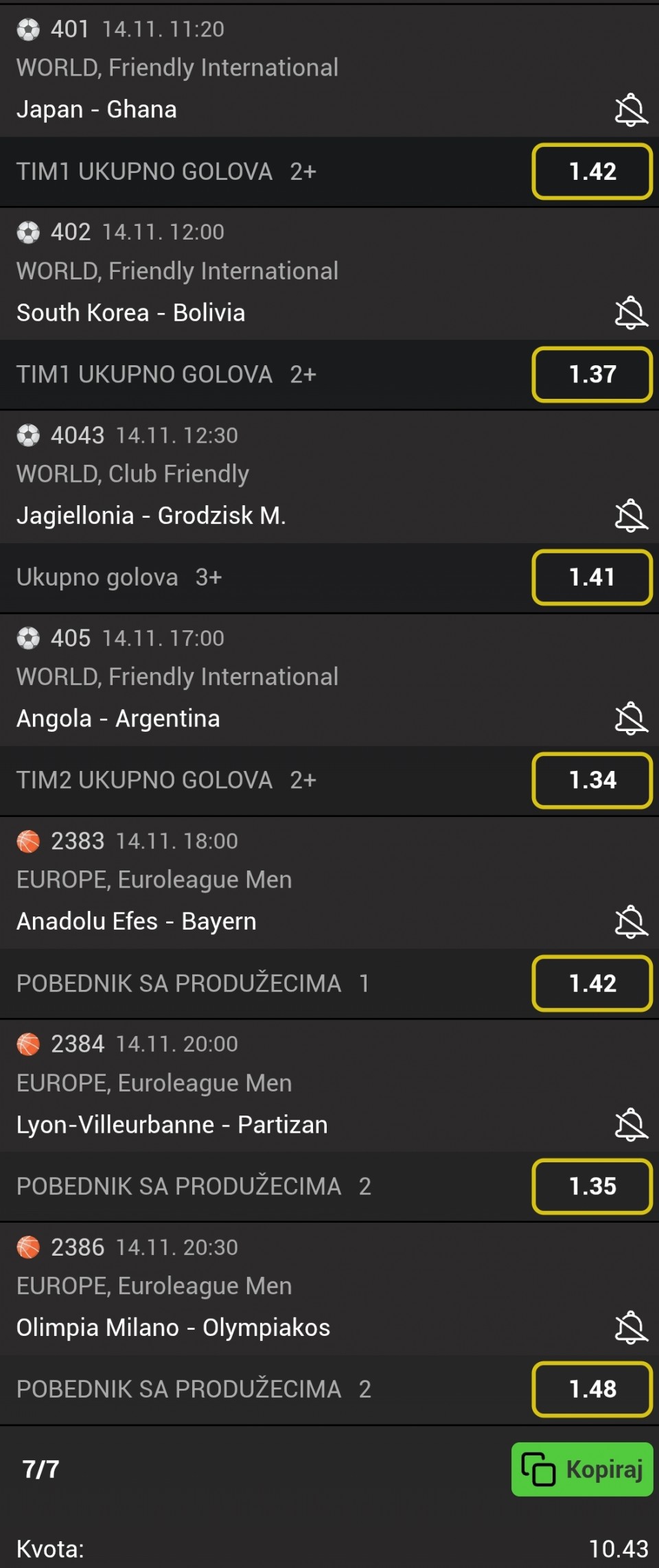Tap the 1.42 odds for Anadolu Efes - Bayern

pyautogui.click(x=592, y=983)
